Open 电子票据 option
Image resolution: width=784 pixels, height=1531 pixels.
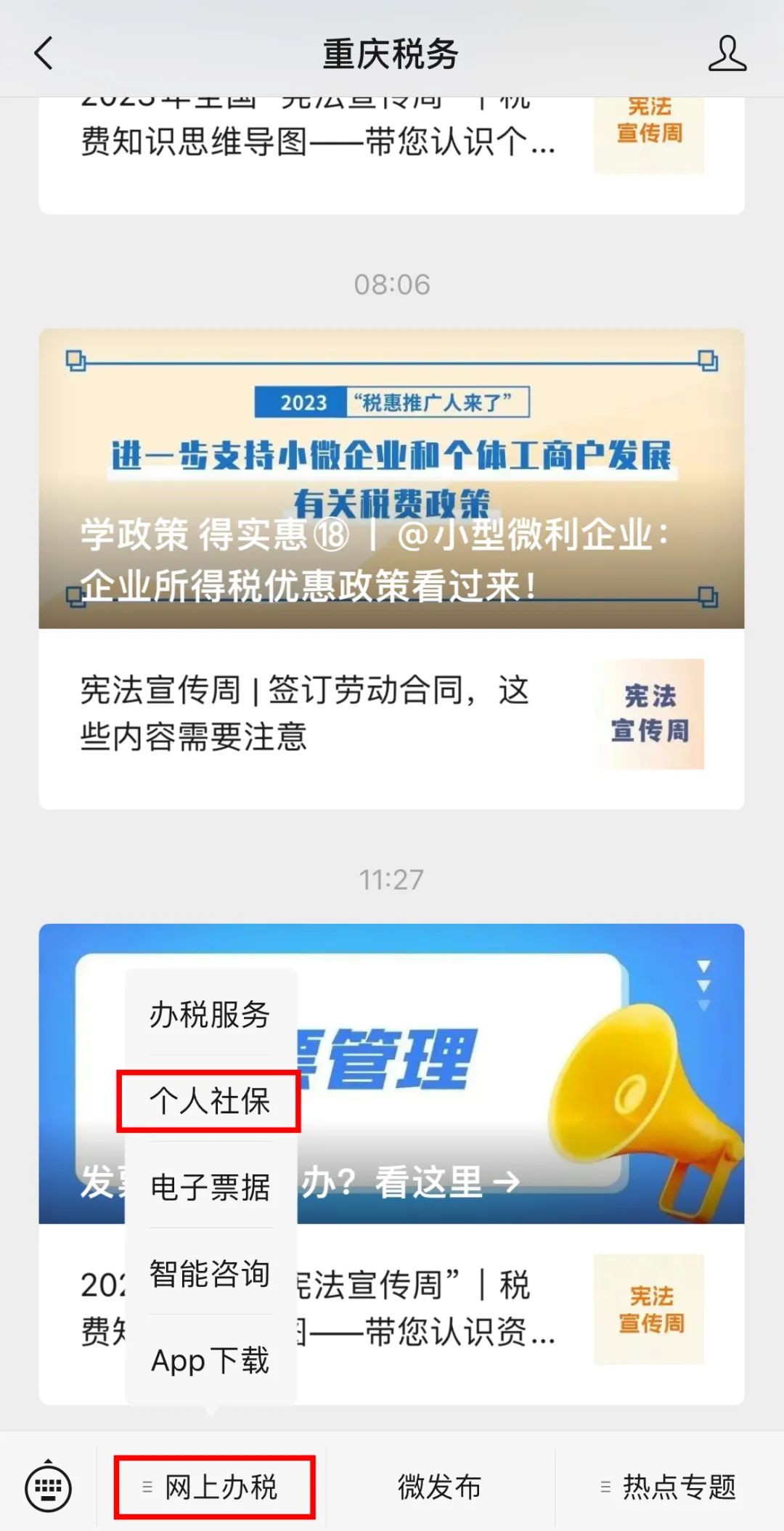tap(210, 1187)
